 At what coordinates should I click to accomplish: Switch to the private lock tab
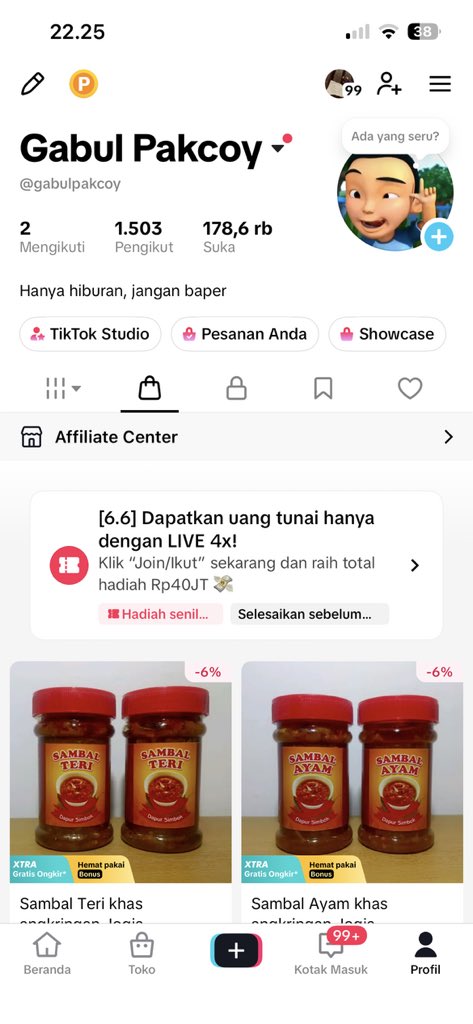pos(236,389)
